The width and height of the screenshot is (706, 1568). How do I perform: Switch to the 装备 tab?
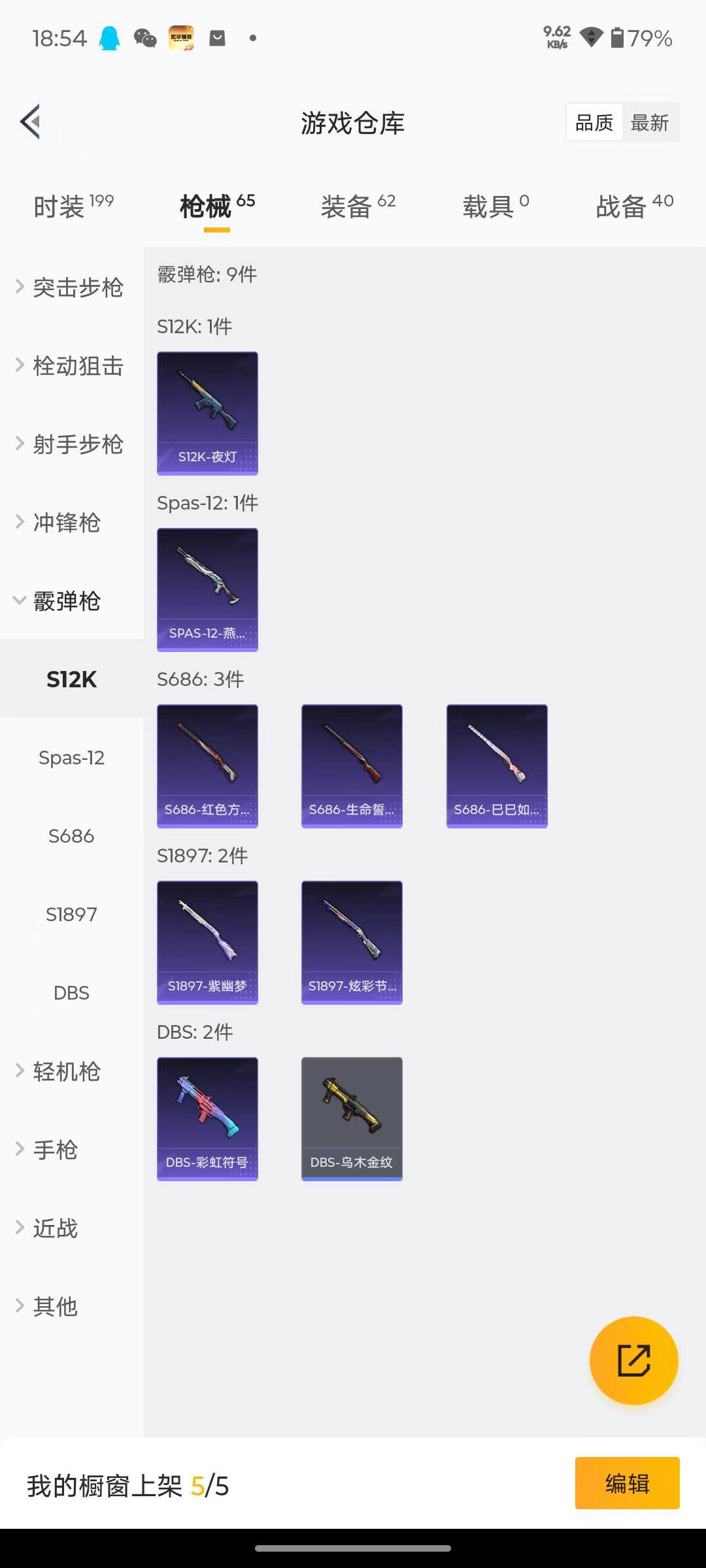(358, 206)
